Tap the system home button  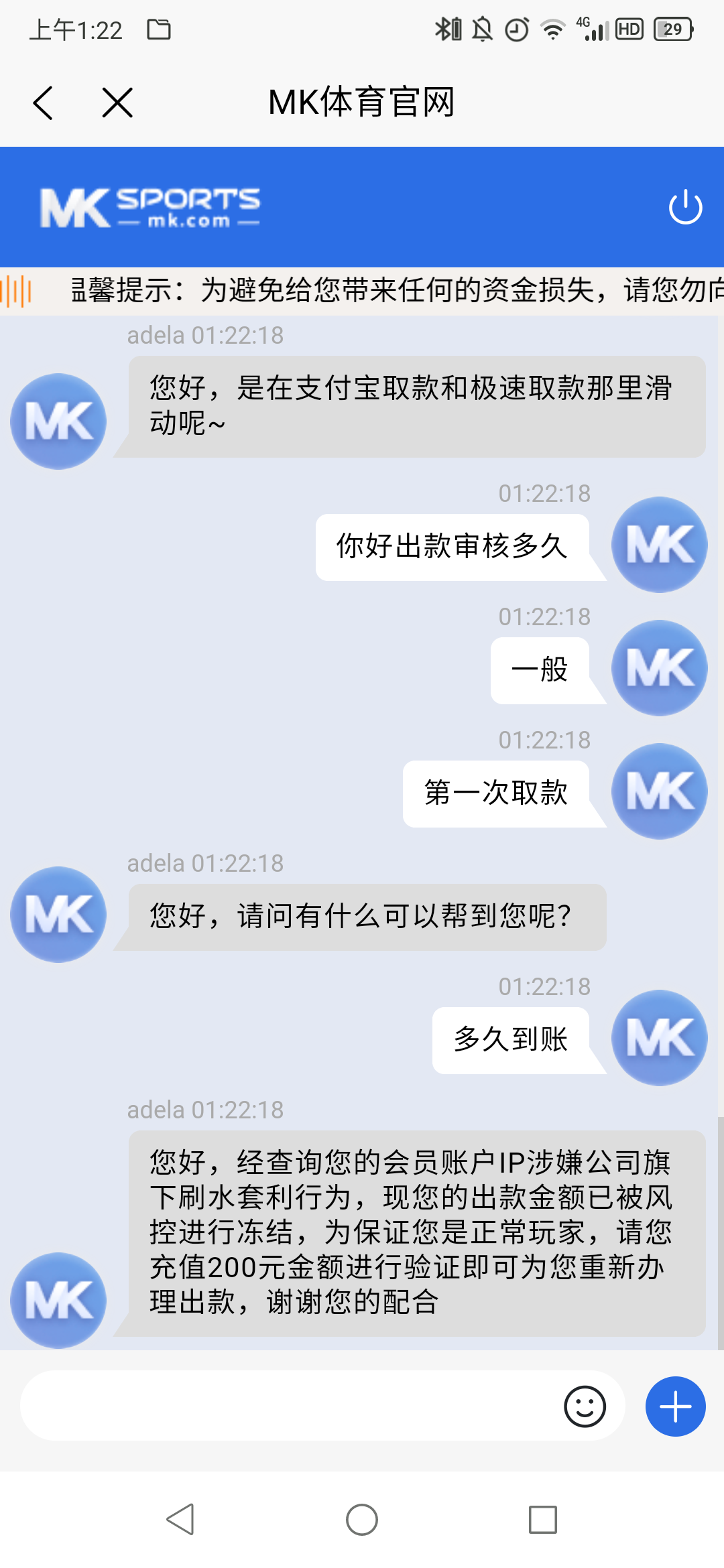362,1520
